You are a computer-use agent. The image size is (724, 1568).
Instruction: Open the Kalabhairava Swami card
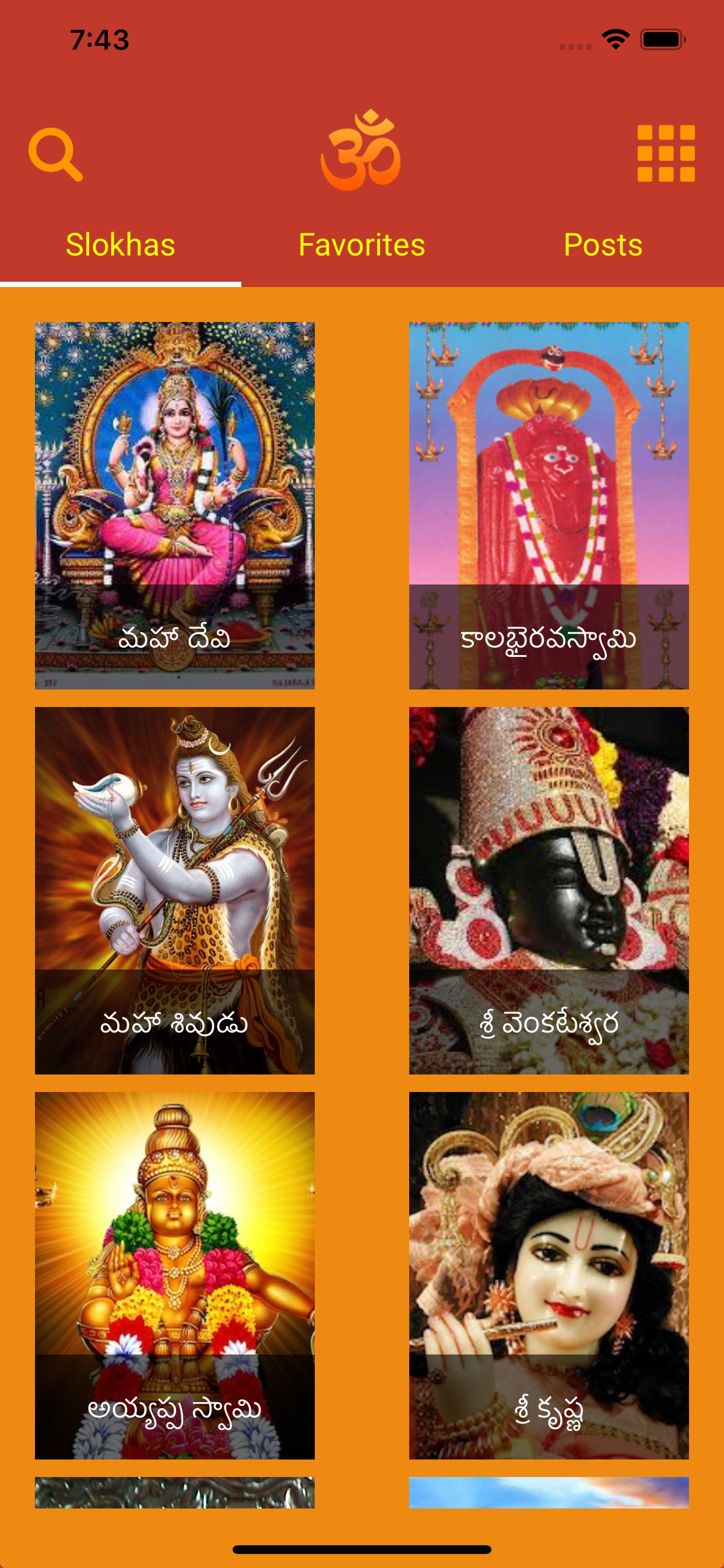coord(549,505)
